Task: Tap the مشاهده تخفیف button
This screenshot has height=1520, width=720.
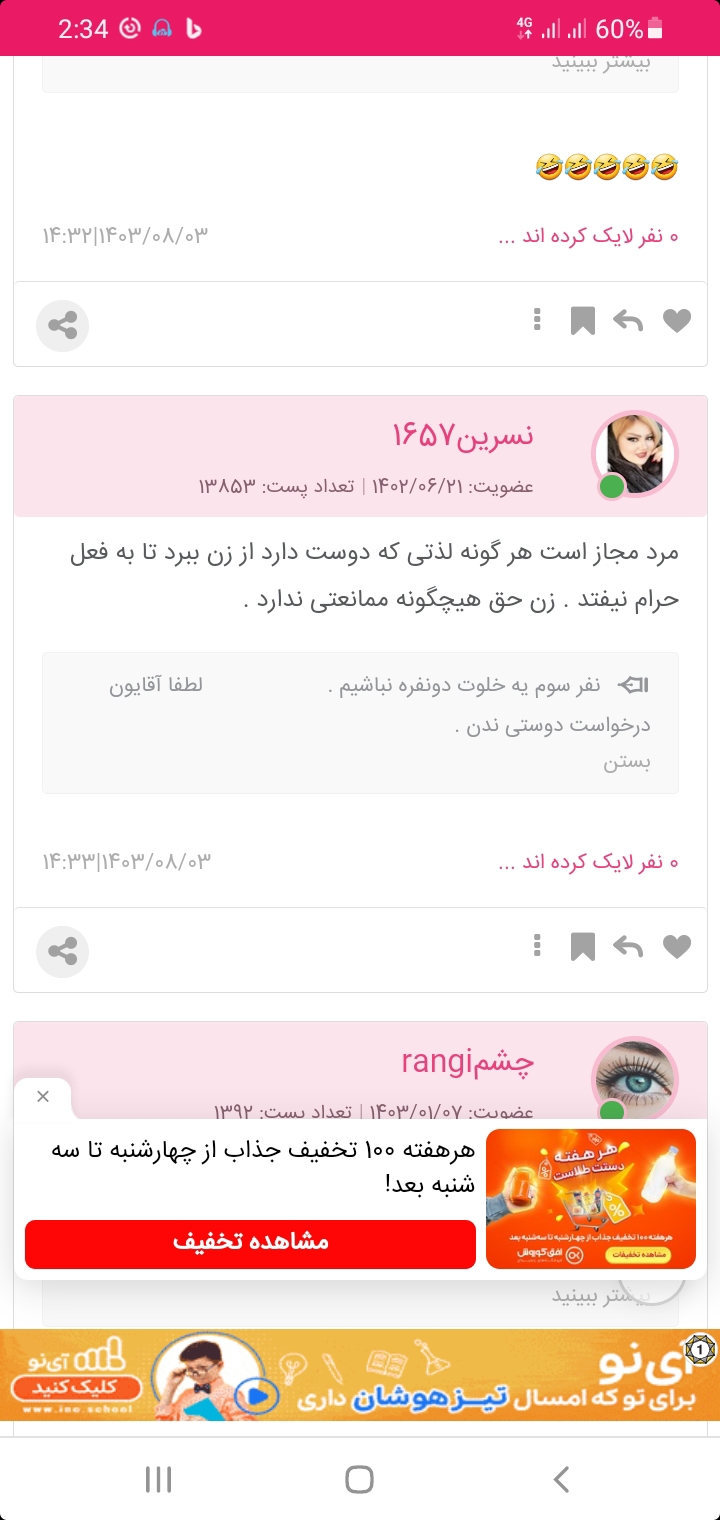Action: tap(250, 1243)
